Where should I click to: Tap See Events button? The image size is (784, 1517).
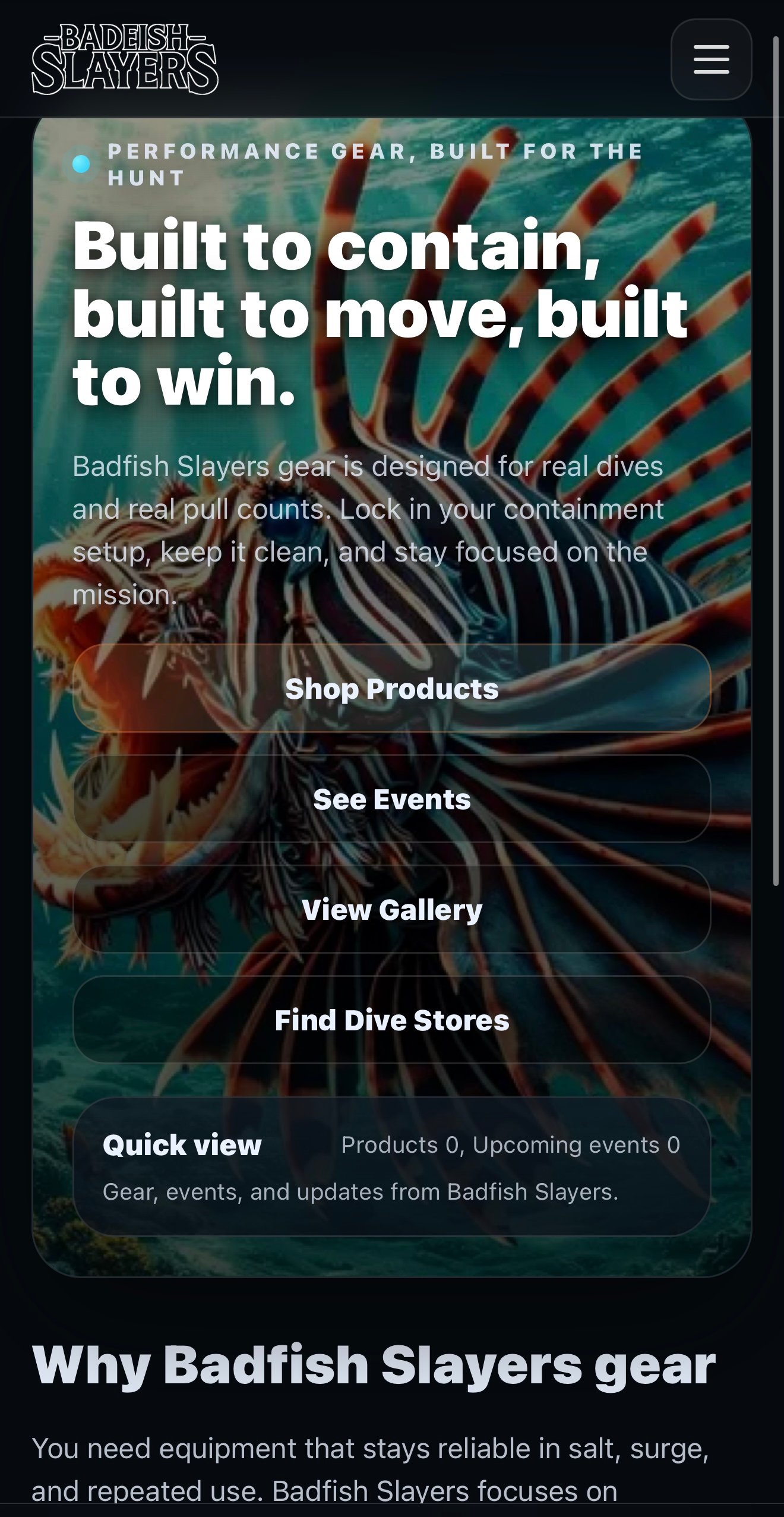391,799
